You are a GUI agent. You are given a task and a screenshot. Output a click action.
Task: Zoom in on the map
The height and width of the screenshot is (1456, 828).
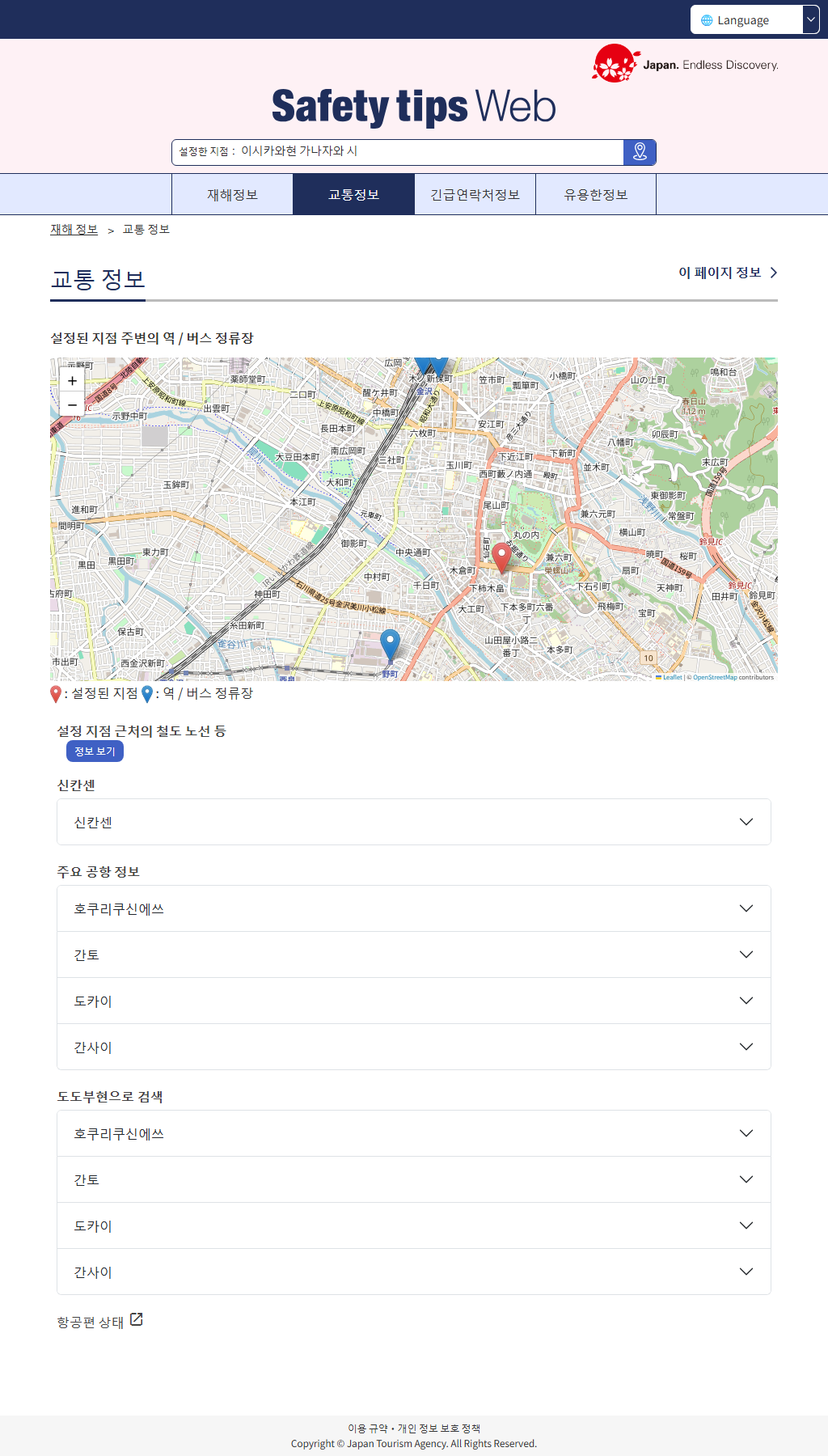(73, 381)
